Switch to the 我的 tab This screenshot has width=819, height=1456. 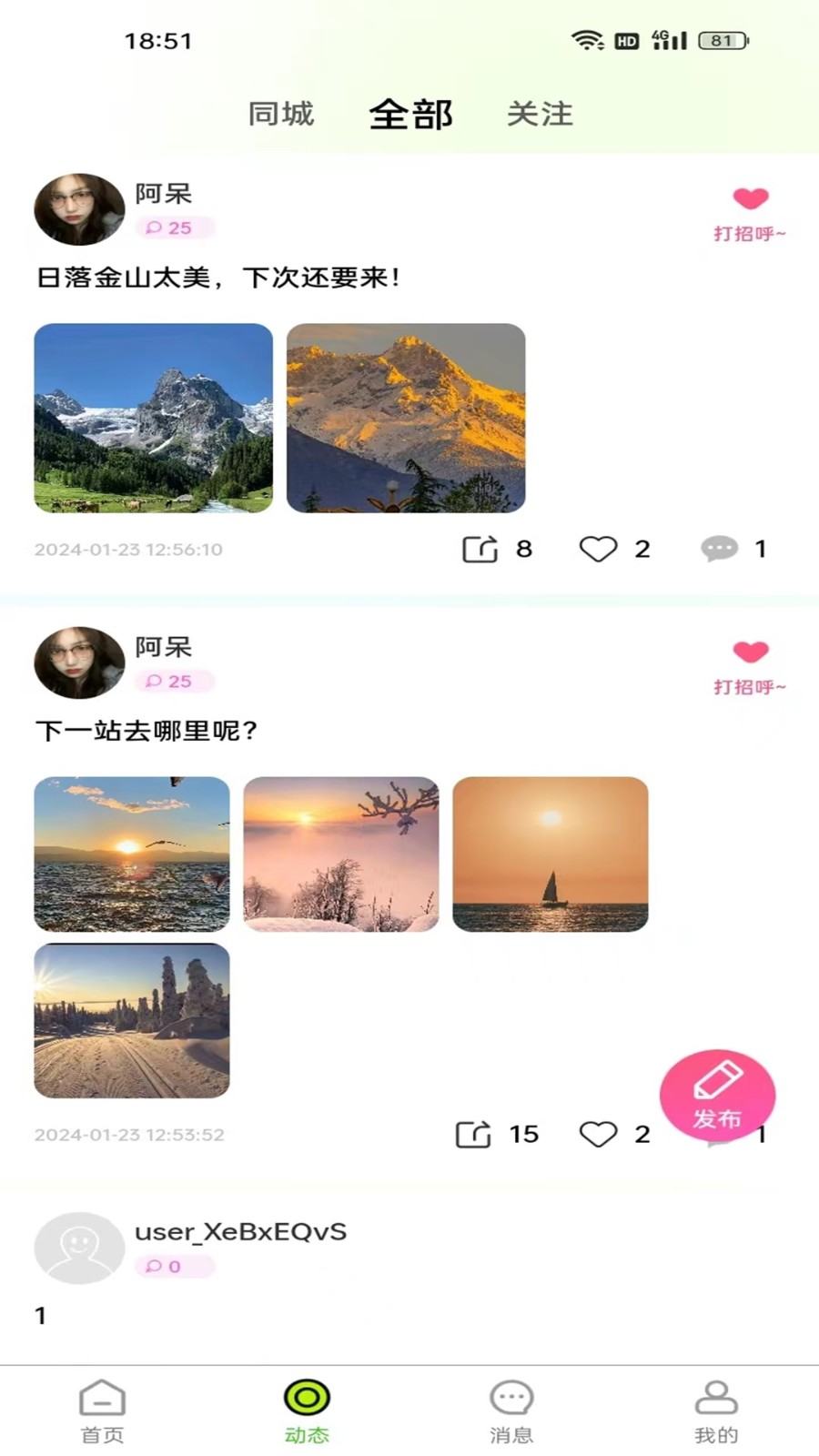pyautogui.click(x=716, y=1411)
